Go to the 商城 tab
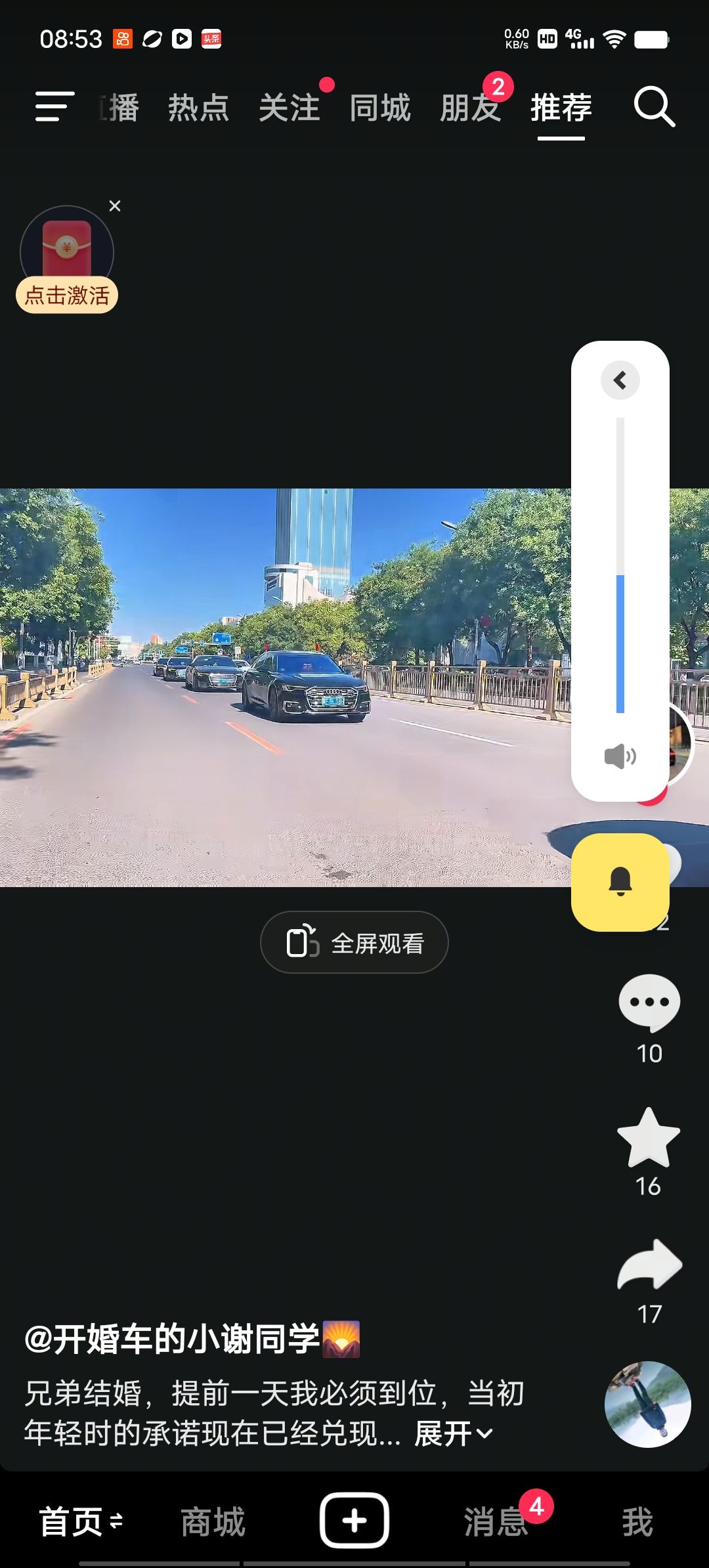 click(x=213, y=1522)
